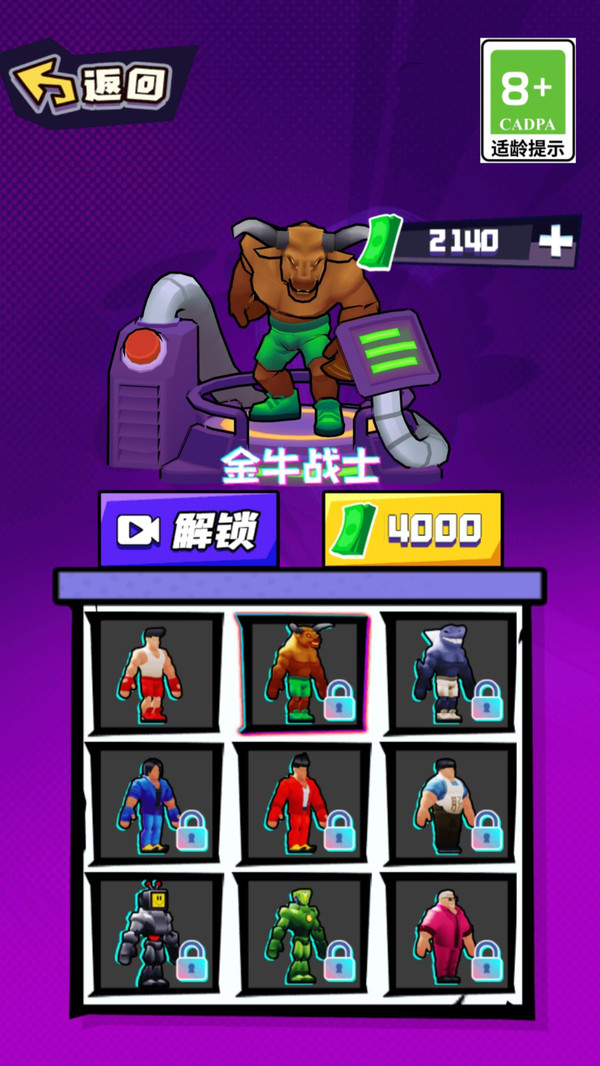Open the CADPA 8+ age rating badge

pyautogui.click(x=528, y=100)
